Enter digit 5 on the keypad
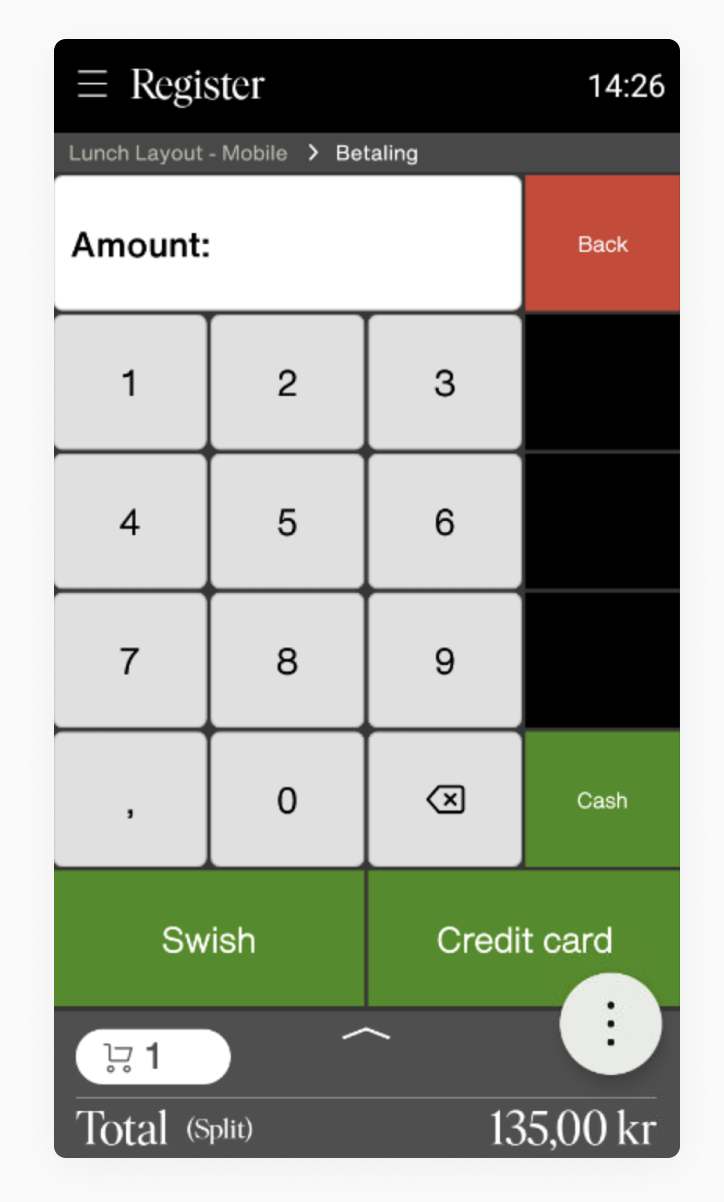 (x=287, y=522)
